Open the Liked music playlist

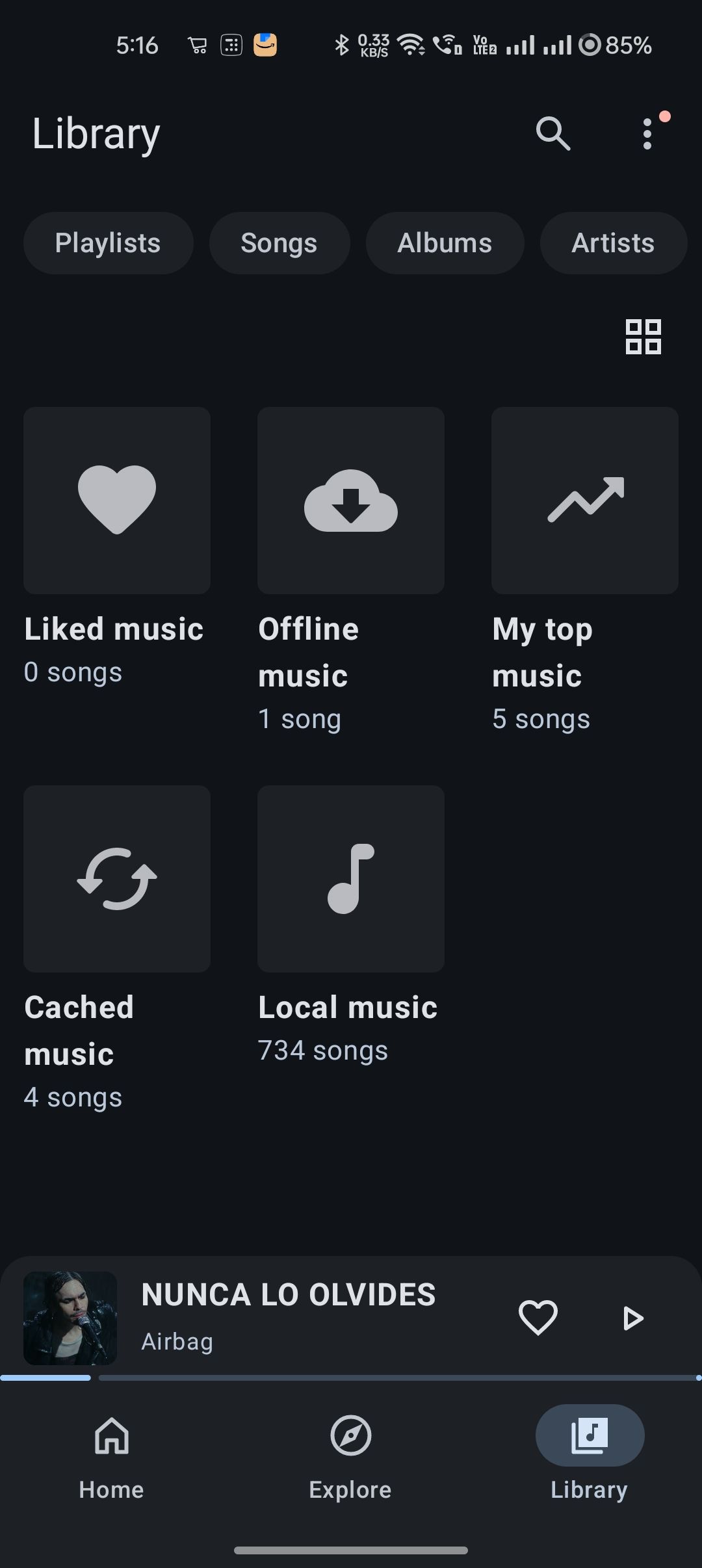117,501
